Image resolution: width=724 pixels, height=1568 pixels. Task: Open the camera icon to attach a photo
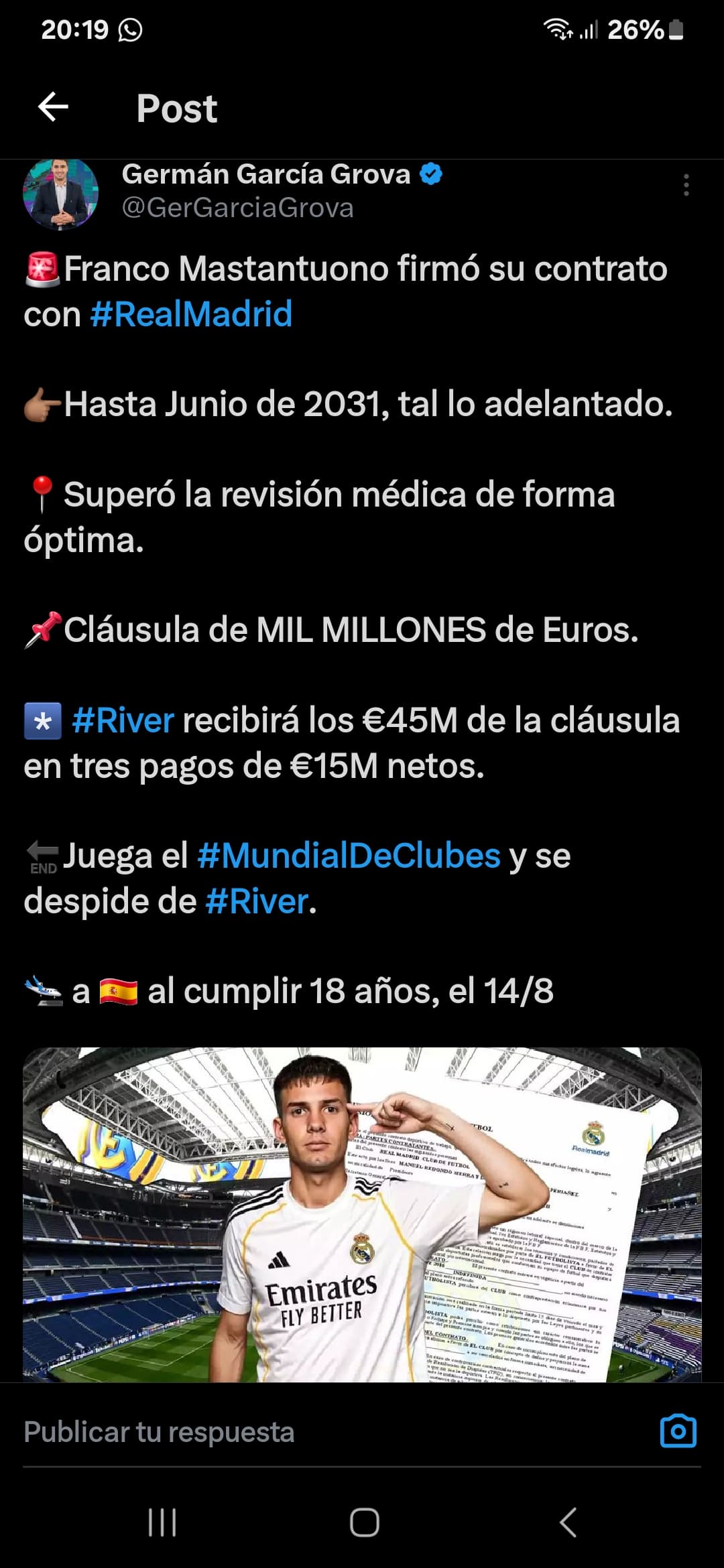point(678,1431)
